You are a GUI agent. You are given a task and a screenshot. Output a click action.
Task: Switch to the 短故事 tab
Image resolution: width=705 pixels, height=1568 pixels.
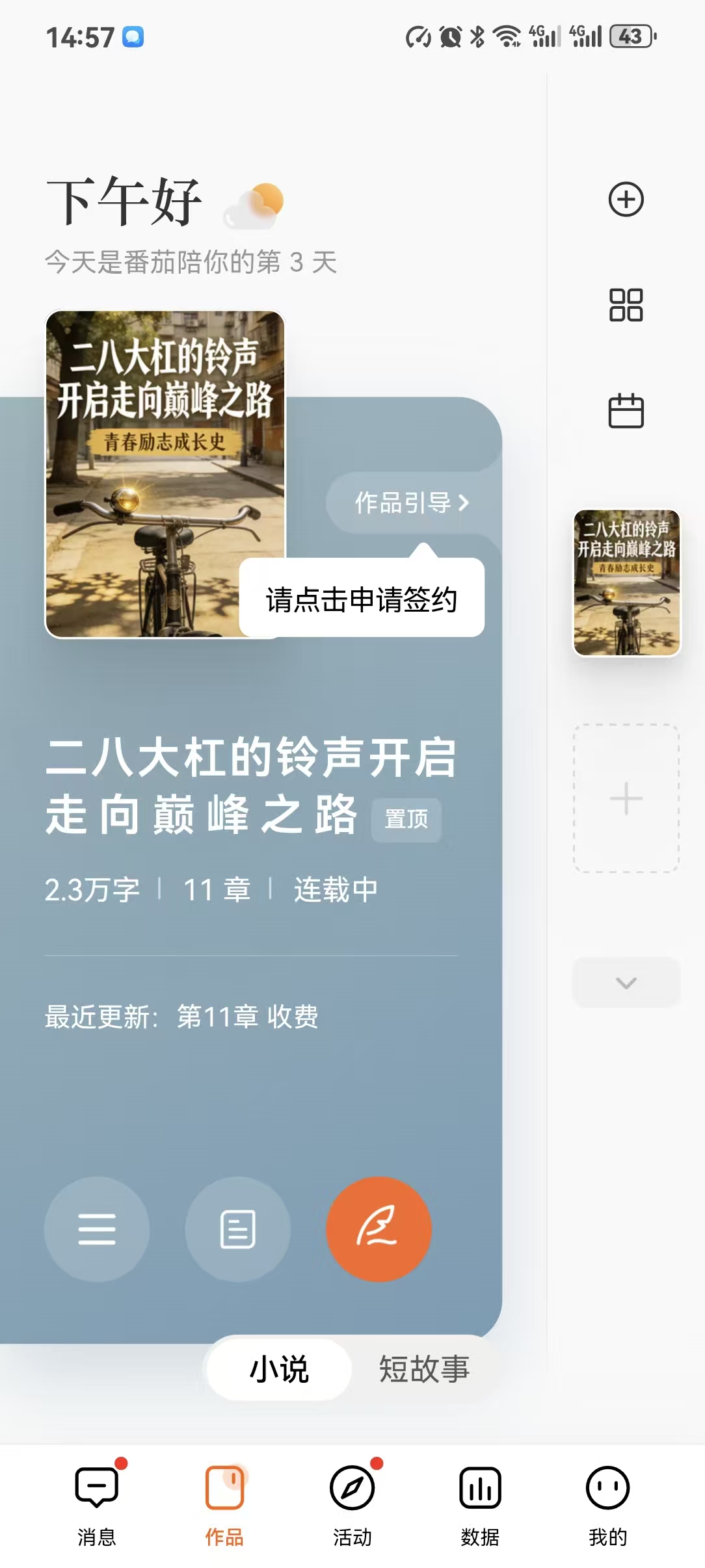424,1368
